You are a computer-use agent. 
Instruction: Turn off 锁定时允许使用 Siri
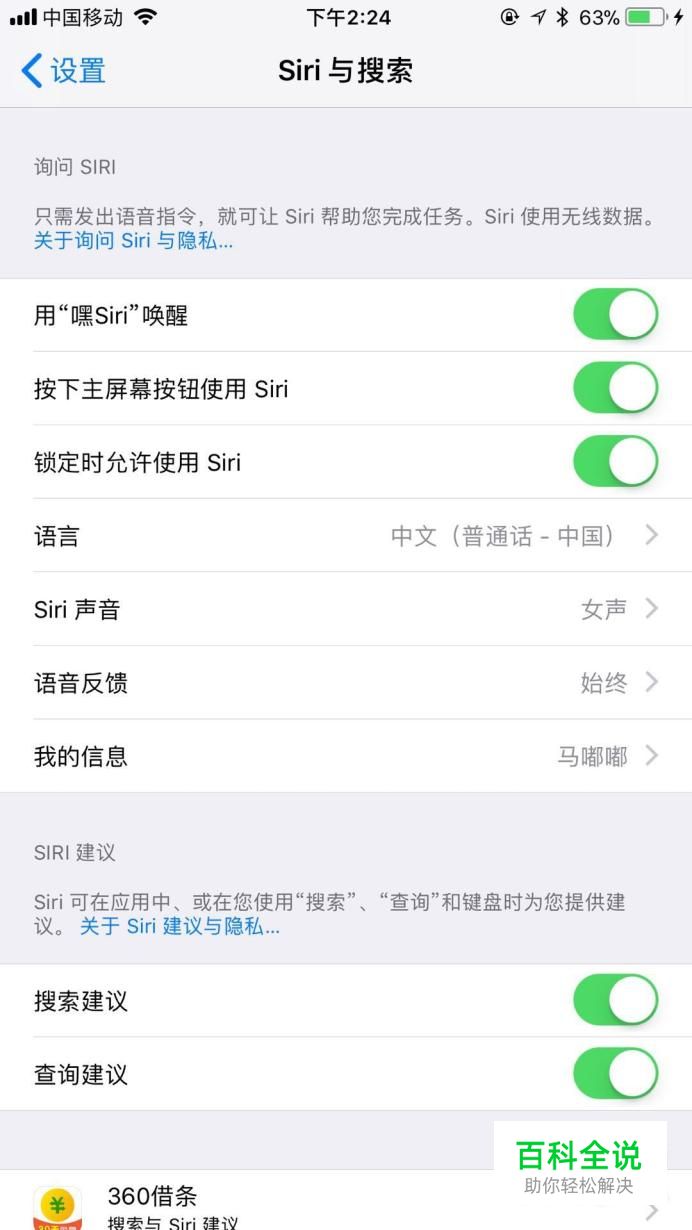click(615, 462)
